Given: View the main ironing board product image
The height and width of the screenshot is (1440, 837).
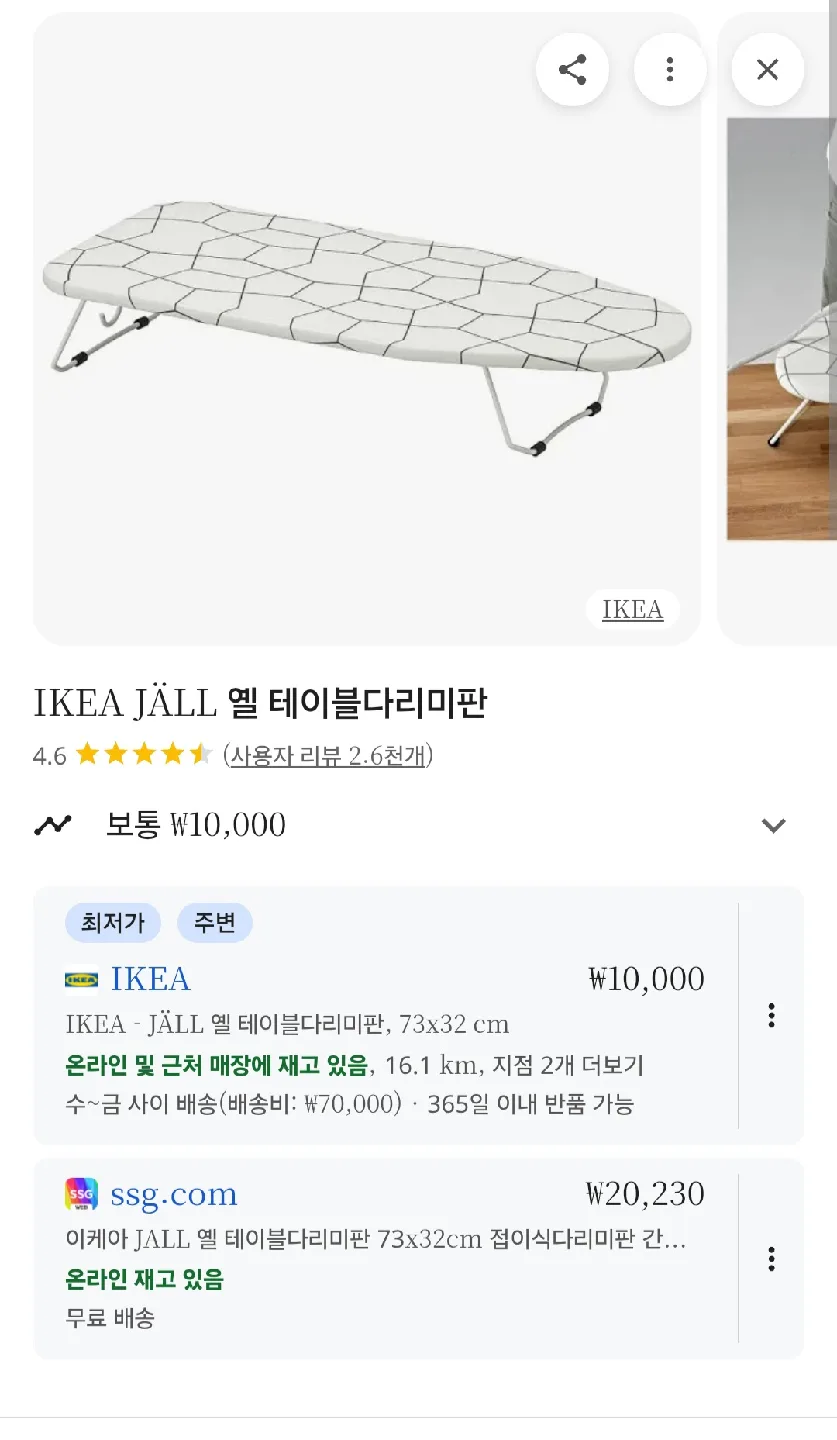Looking at the screenshot, I should point(366,330).
